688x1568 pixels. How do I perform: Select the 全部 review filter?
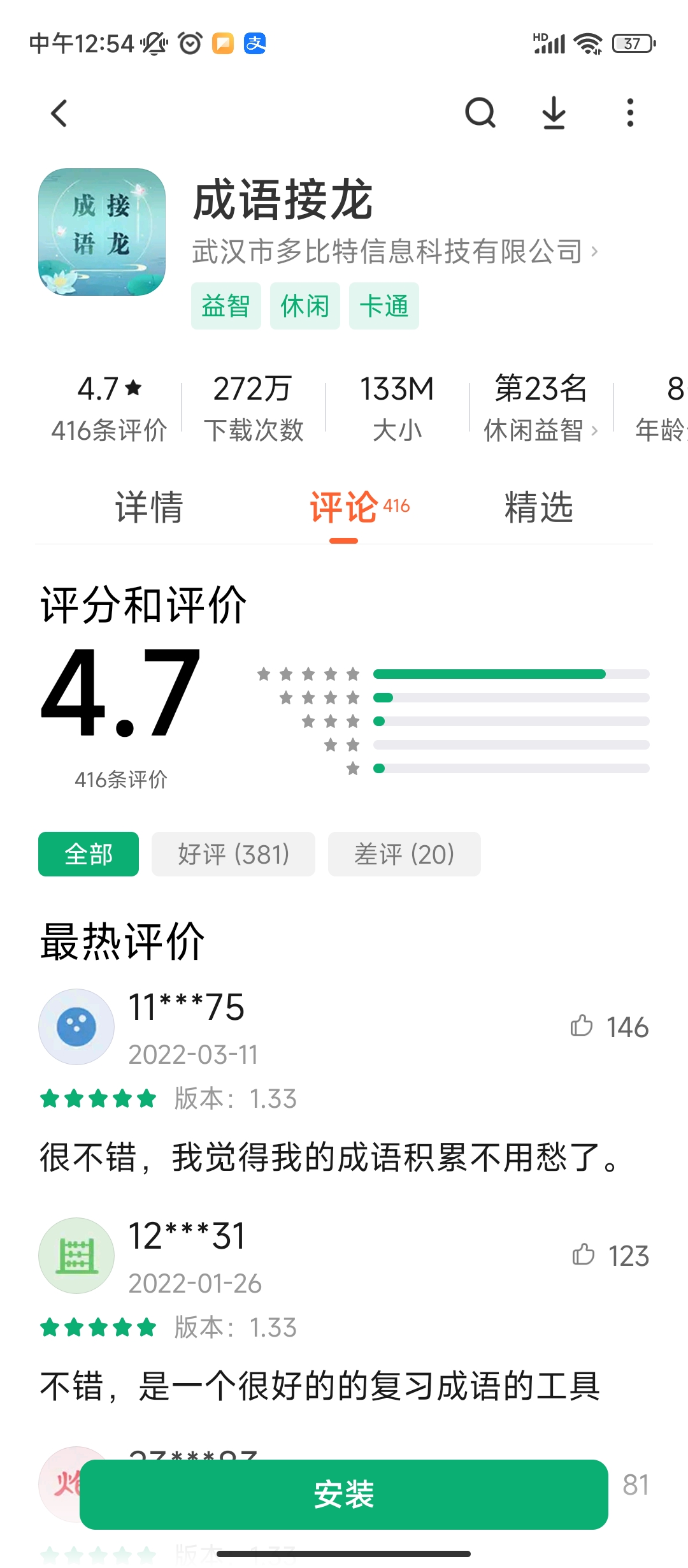[88, 854]
